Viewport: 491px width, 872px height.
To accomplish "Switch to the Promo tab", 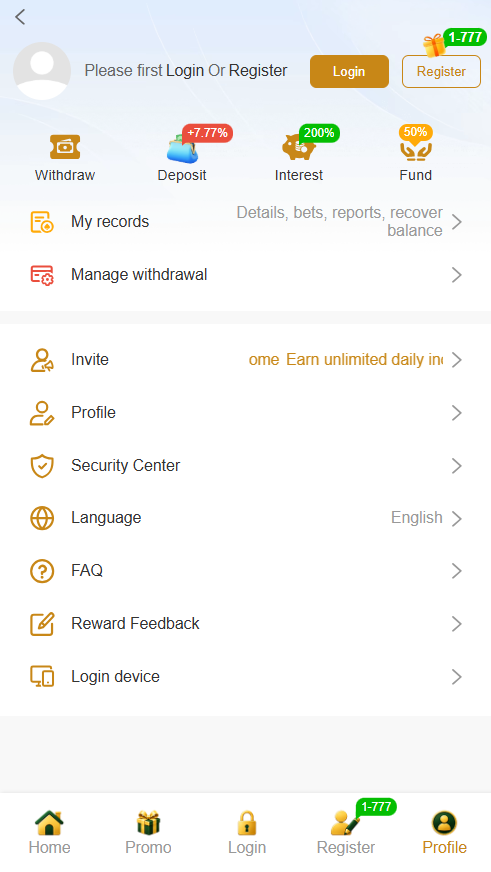I will 148,833.
